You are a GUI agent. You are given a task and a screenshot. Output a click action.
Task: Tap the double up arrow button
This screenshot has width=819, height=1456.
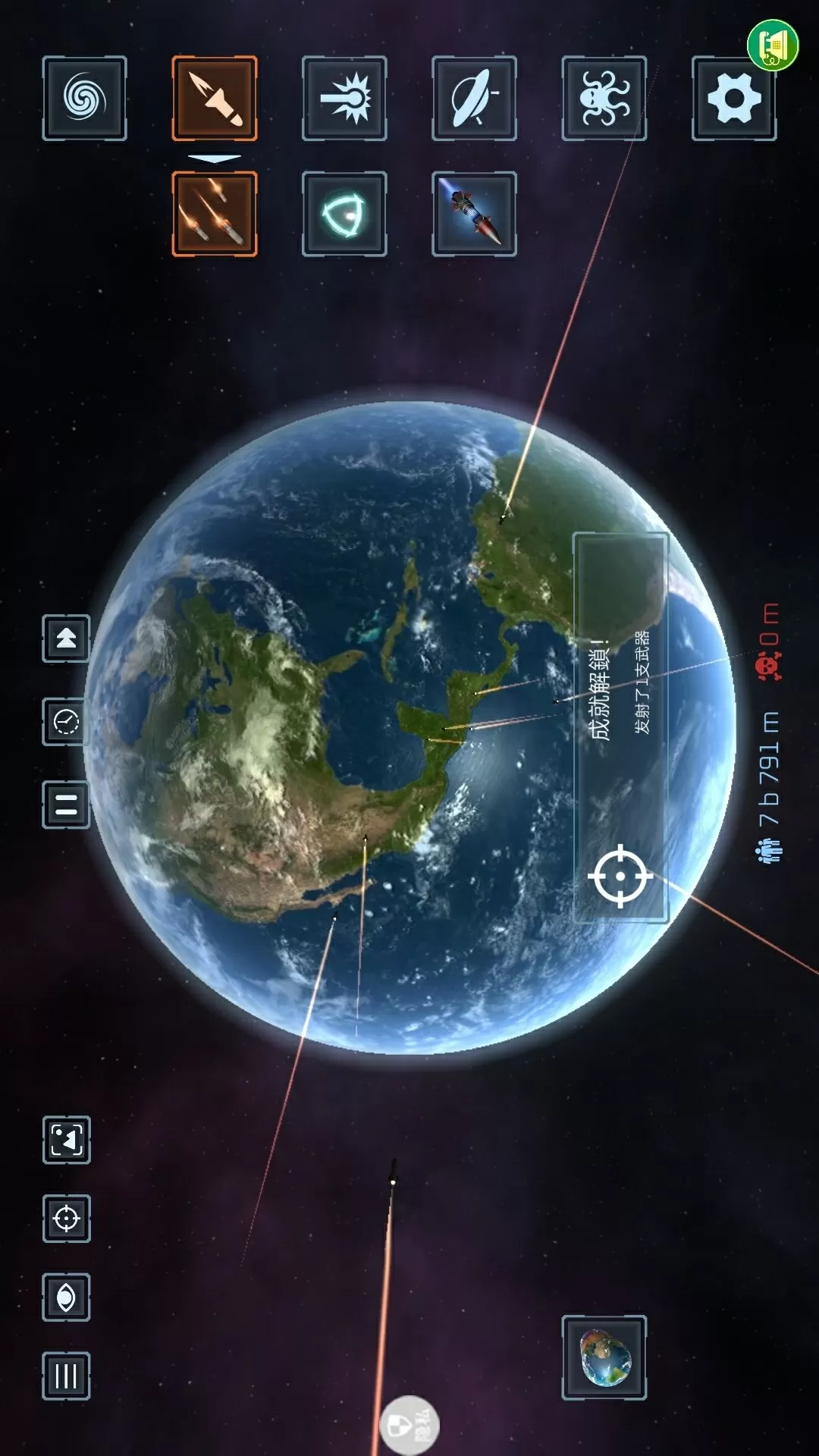(x=66, y=639)
